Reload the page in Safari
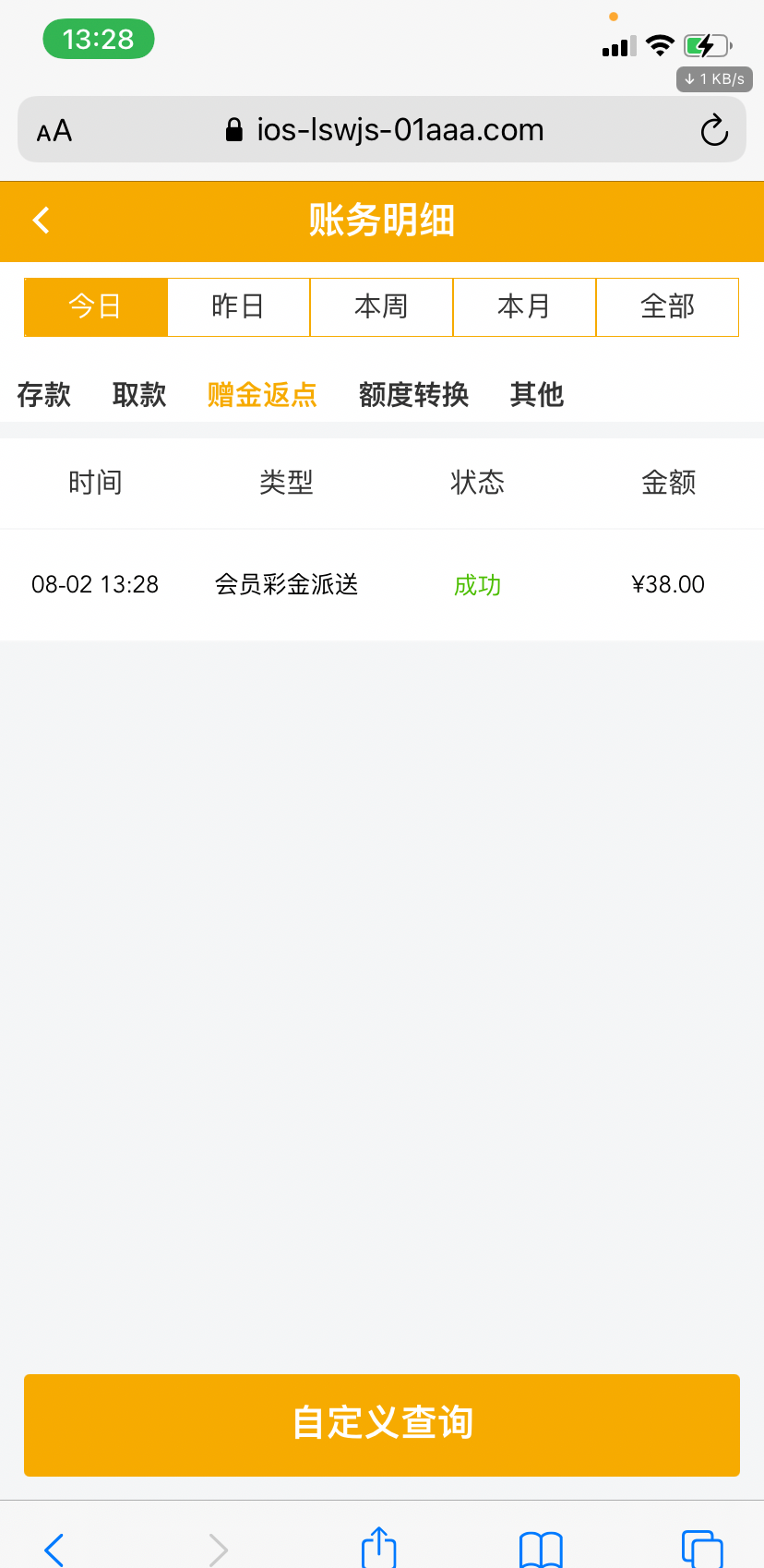The image size is (764, 1568). (x=714, y=130)
